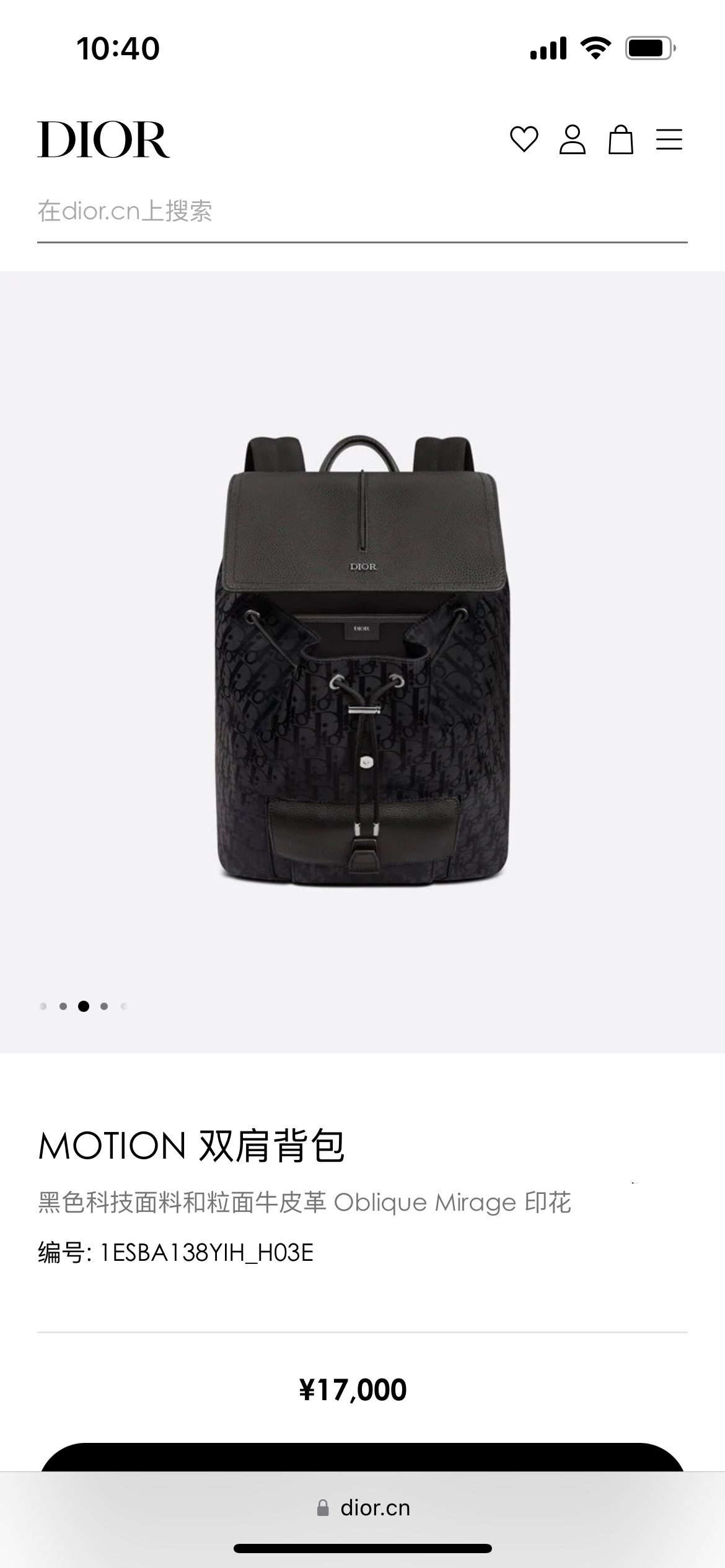
Task: Open the Motion backpack product image
Action: [x=362, y=661]
